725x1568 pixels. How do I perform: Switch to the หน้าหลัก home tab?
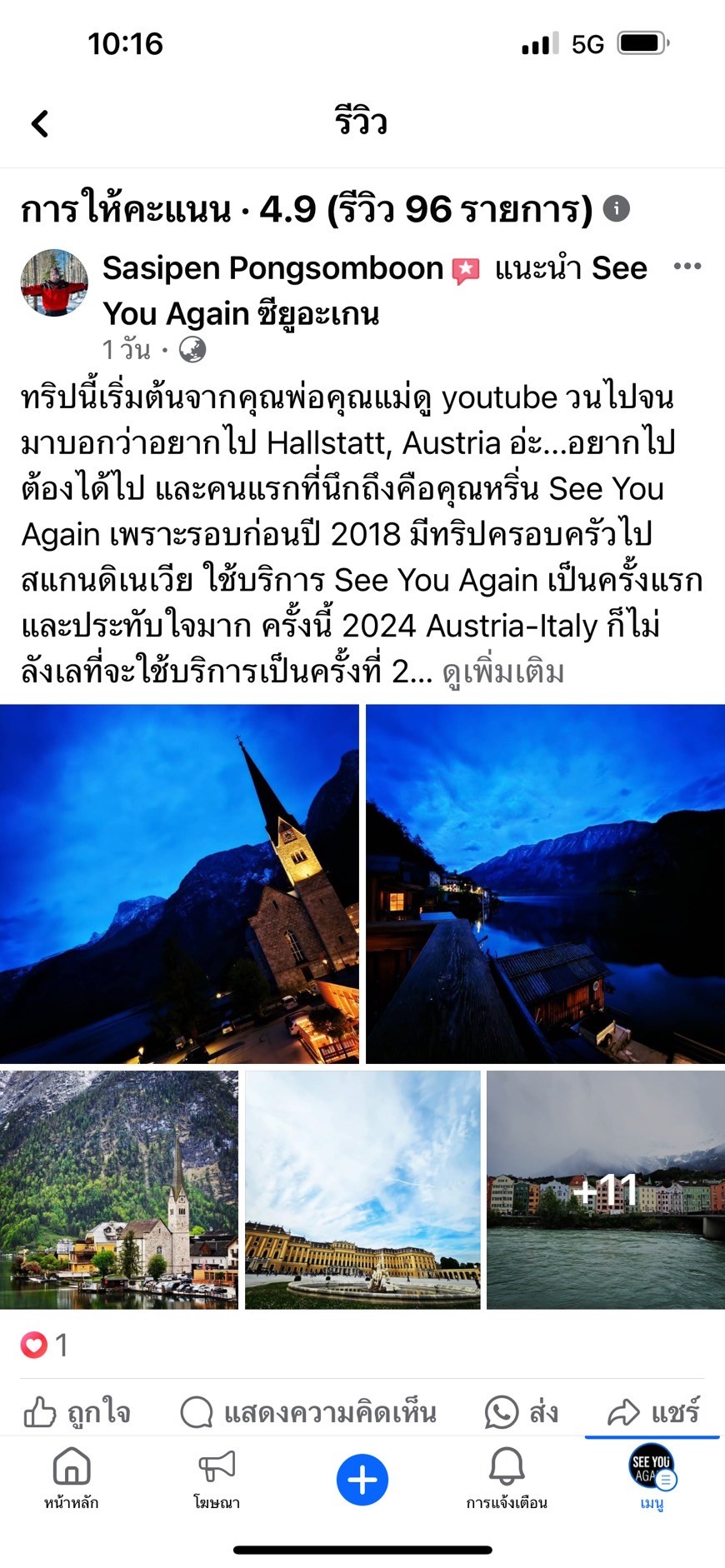click(72, 1478)
